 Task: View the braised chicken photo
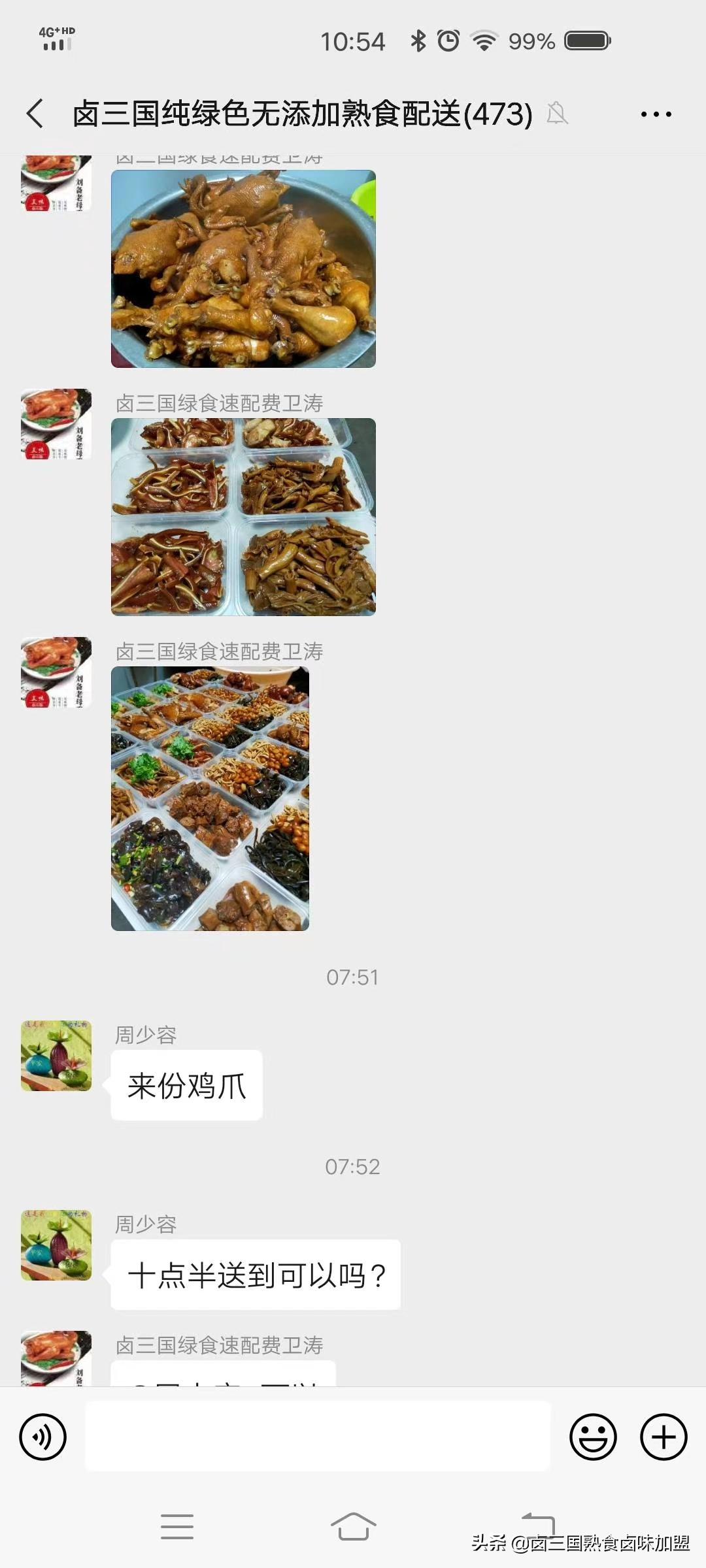pyautogui.click(x=244, y=268)
